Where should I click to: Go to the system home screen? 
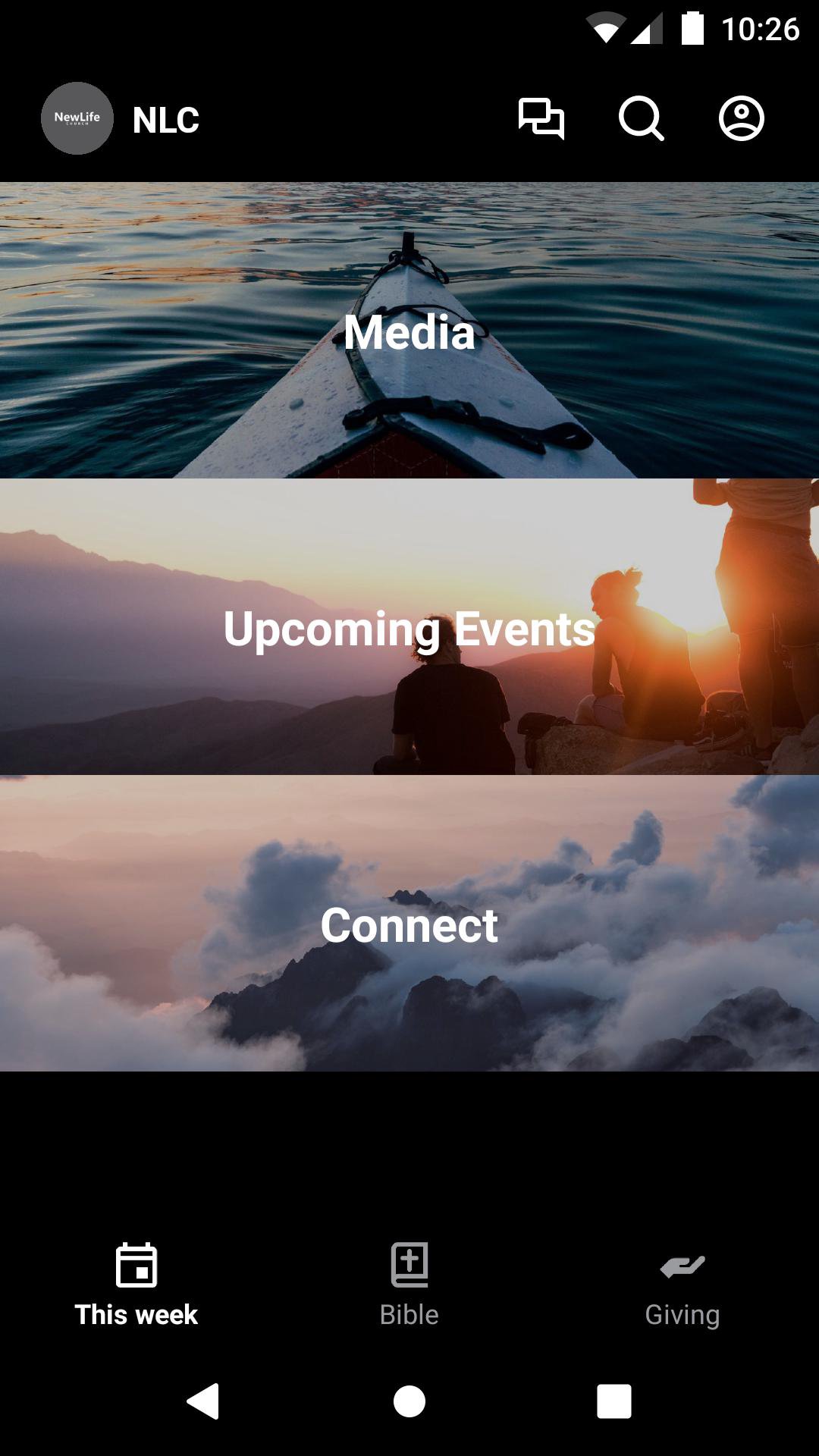409,1401
